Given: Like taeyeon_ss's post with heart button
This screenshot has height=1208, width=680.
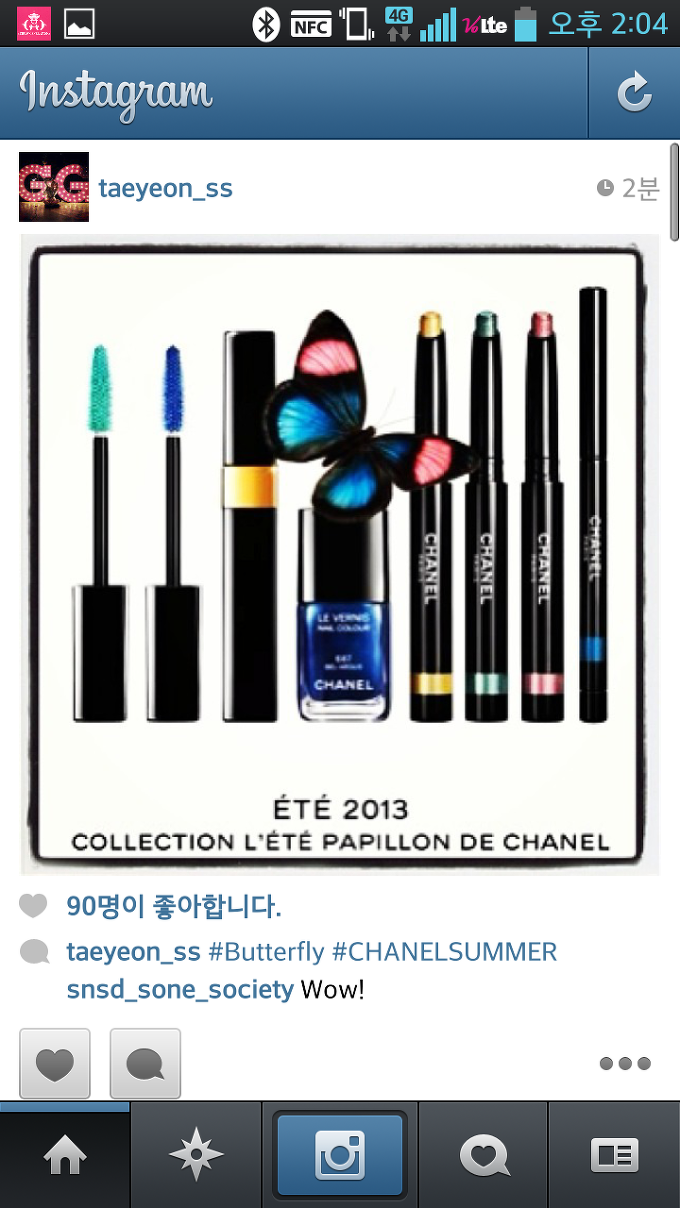Looking at the screenshot, I should point(55,1063).
